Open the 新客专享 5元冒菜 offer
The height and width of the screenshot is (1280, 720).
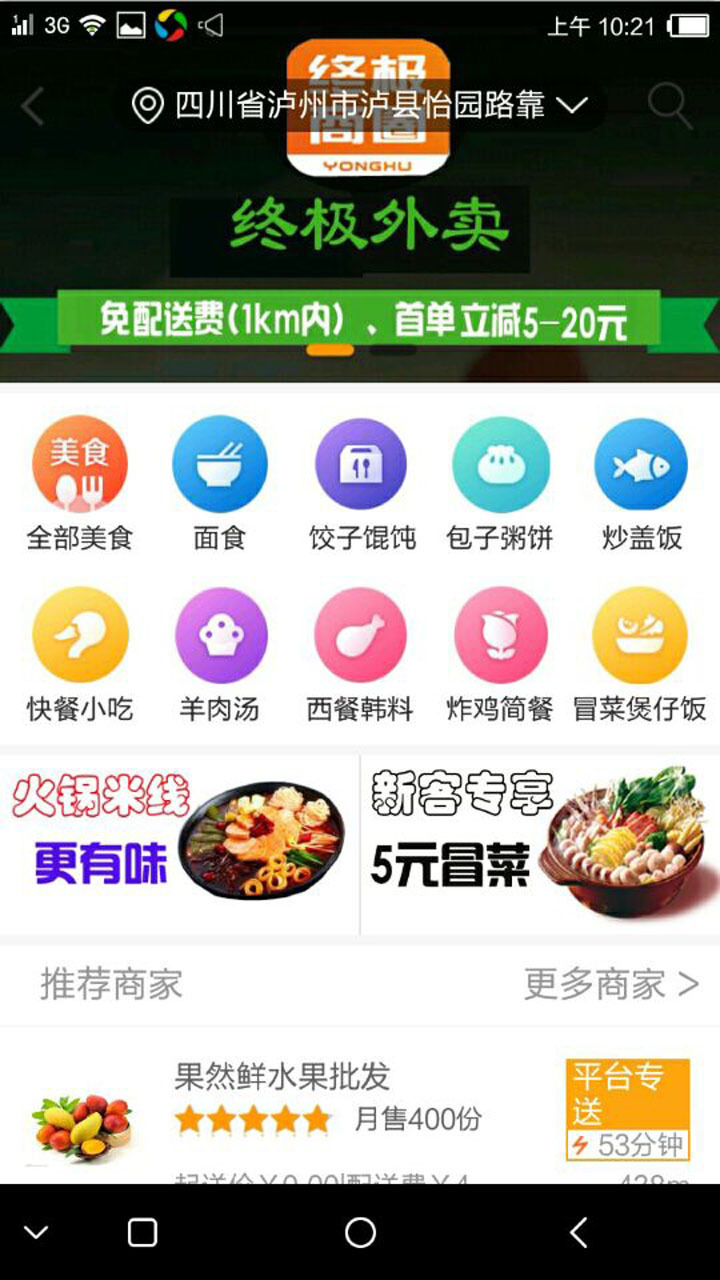click(540, 842)
